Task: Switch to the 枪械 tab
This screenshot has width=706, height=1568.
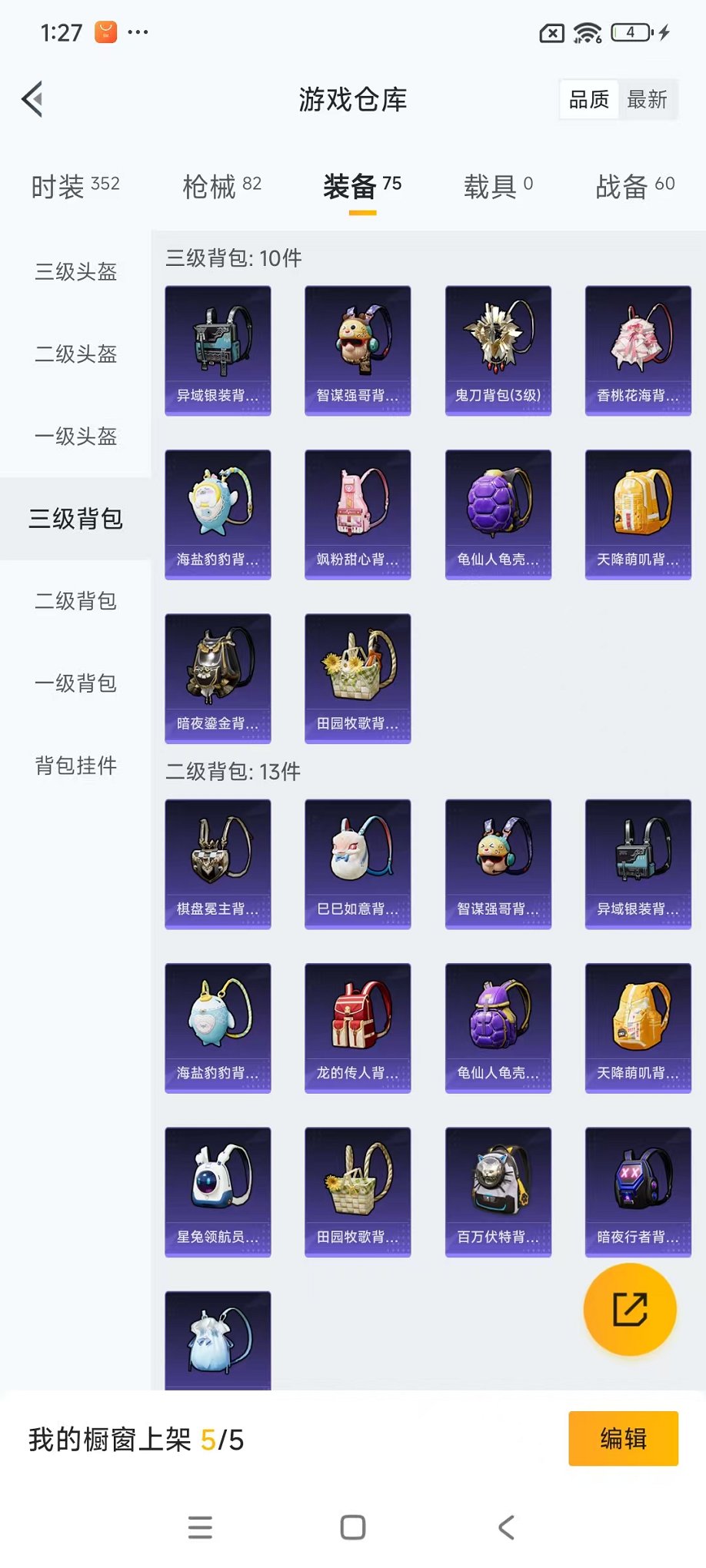Action: point(221,186)
